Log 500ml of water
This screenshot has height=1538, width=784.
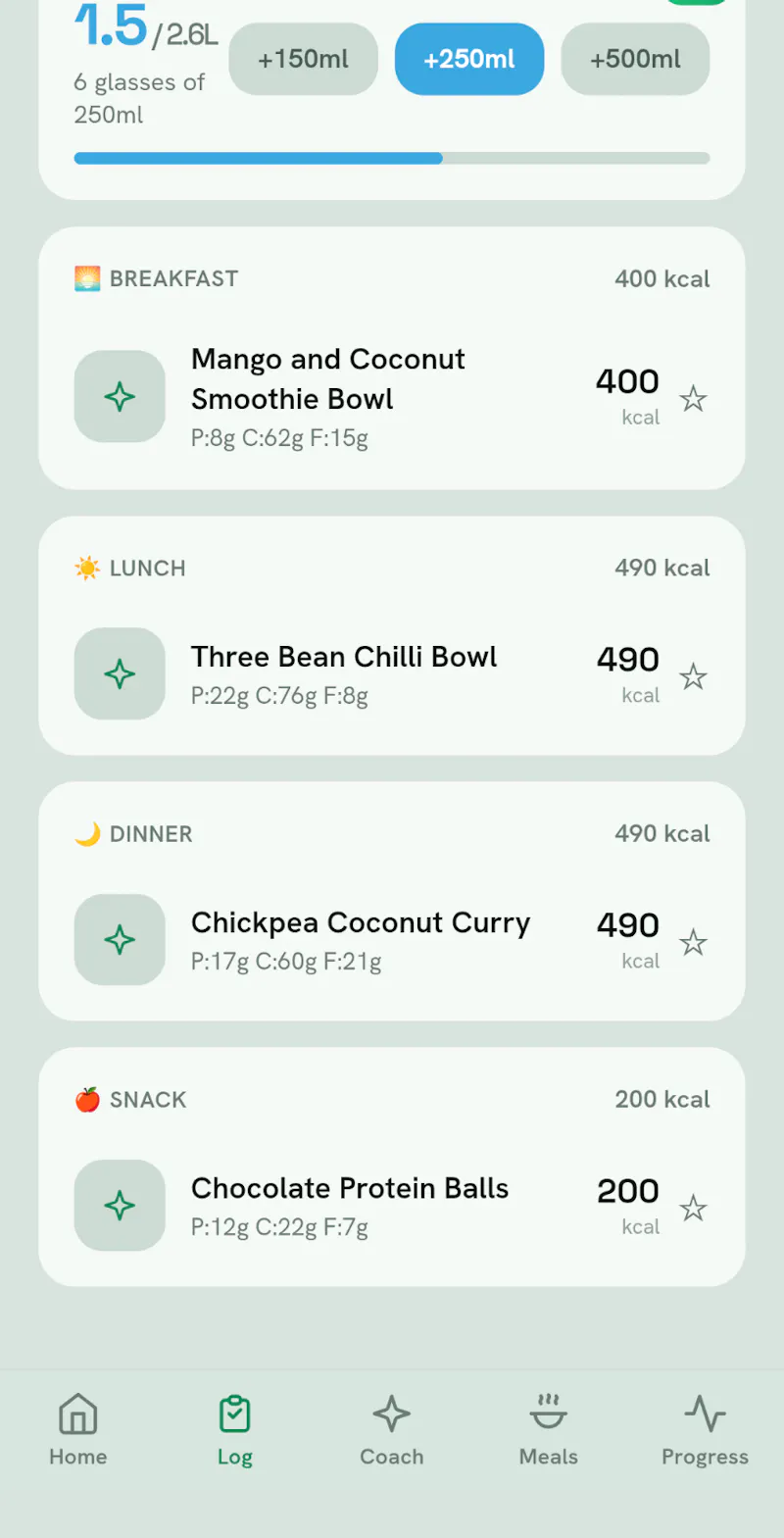(635, 59)
